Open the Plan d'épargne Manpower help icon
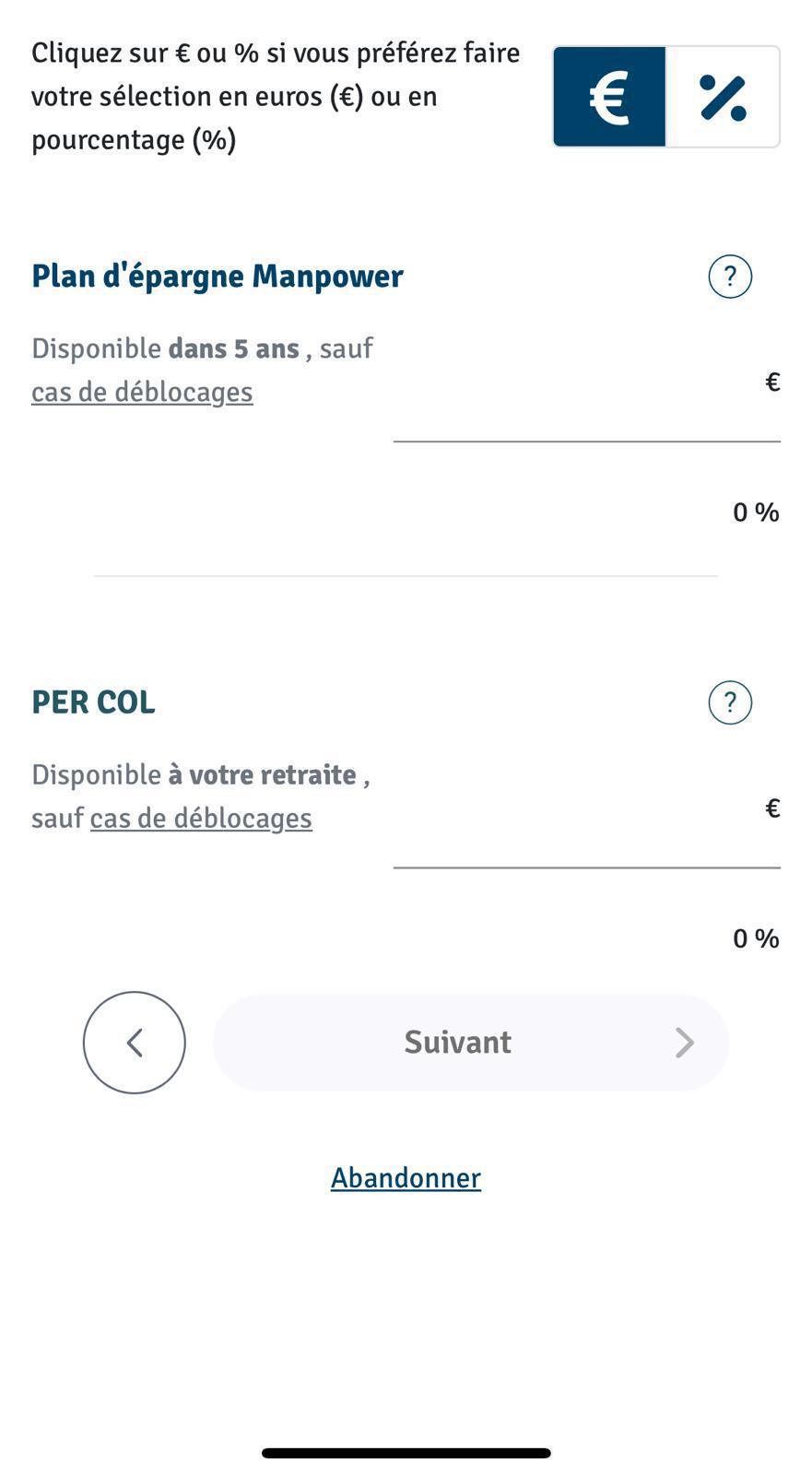This screenshot has height=1475, width=812. tap(729, 275)
